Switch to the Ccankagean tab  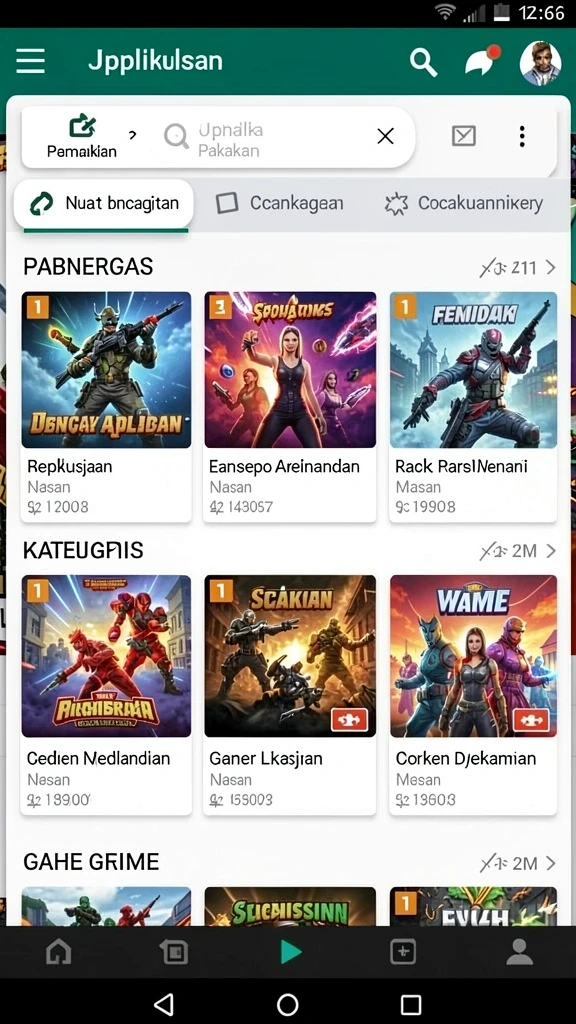click(x=280, y=203)
